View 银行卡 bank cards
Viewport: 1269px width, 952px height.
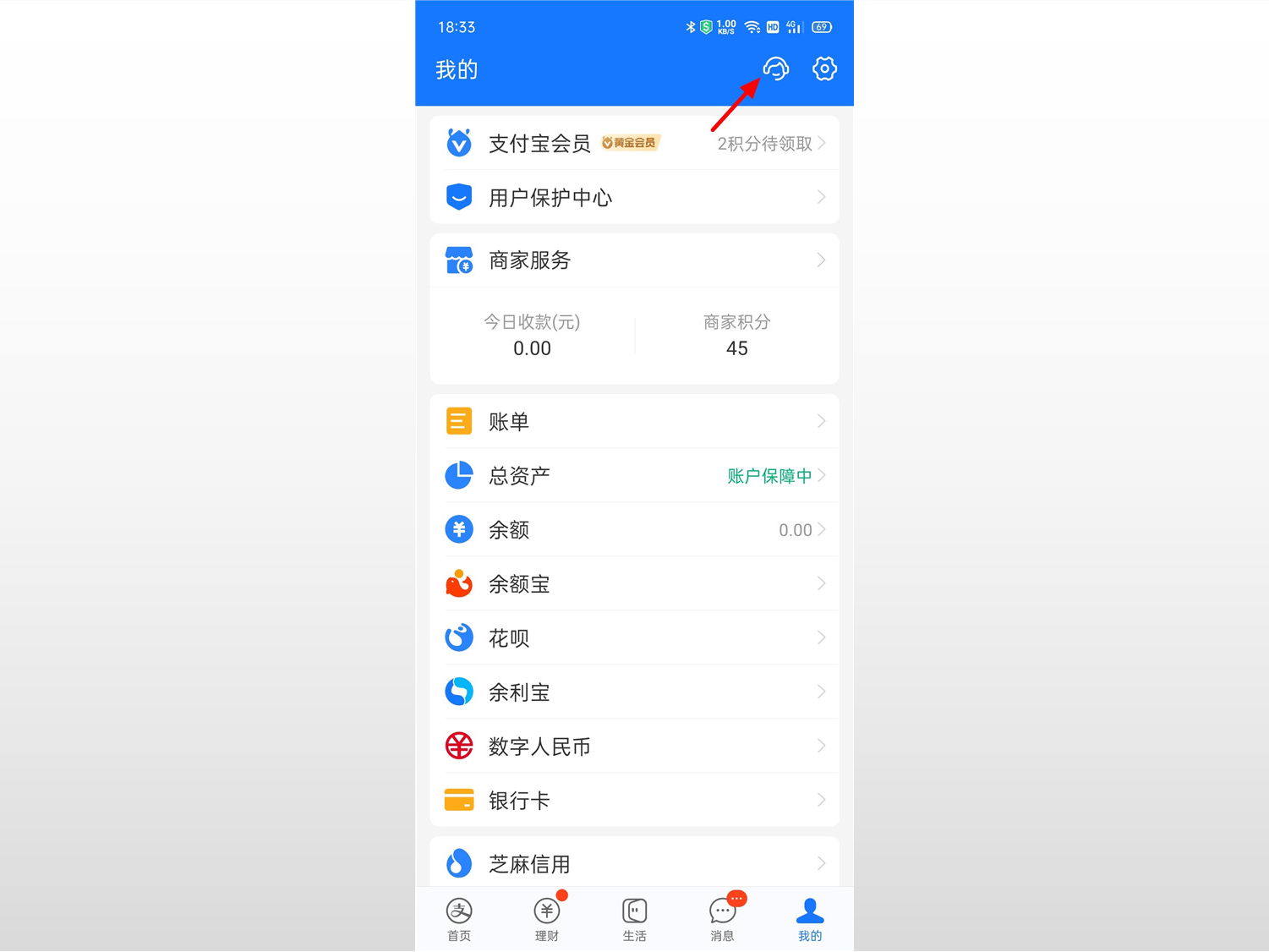[634, 800]
